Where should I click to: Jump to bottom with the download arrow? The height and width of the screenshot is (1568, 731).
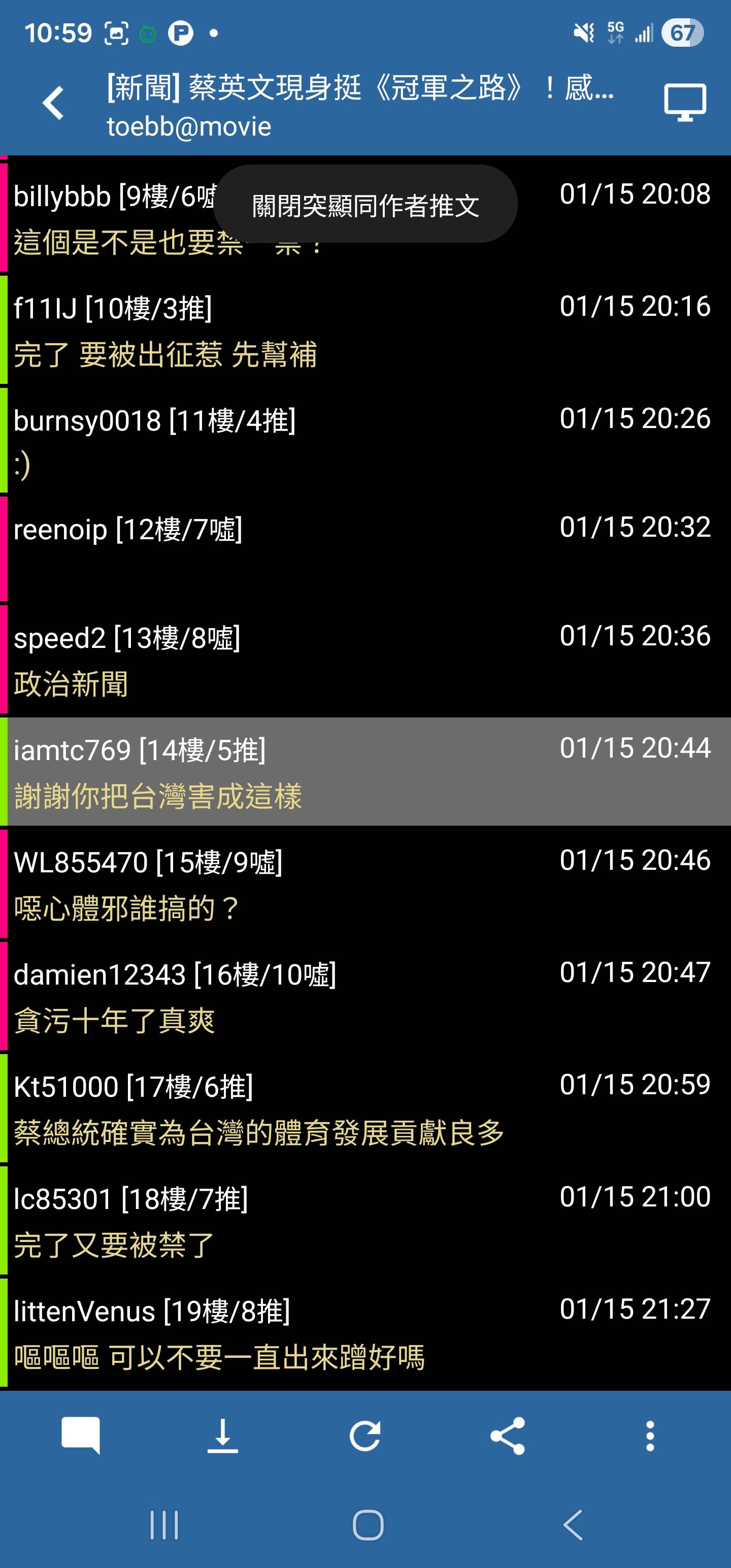[x=223, y=1436]
